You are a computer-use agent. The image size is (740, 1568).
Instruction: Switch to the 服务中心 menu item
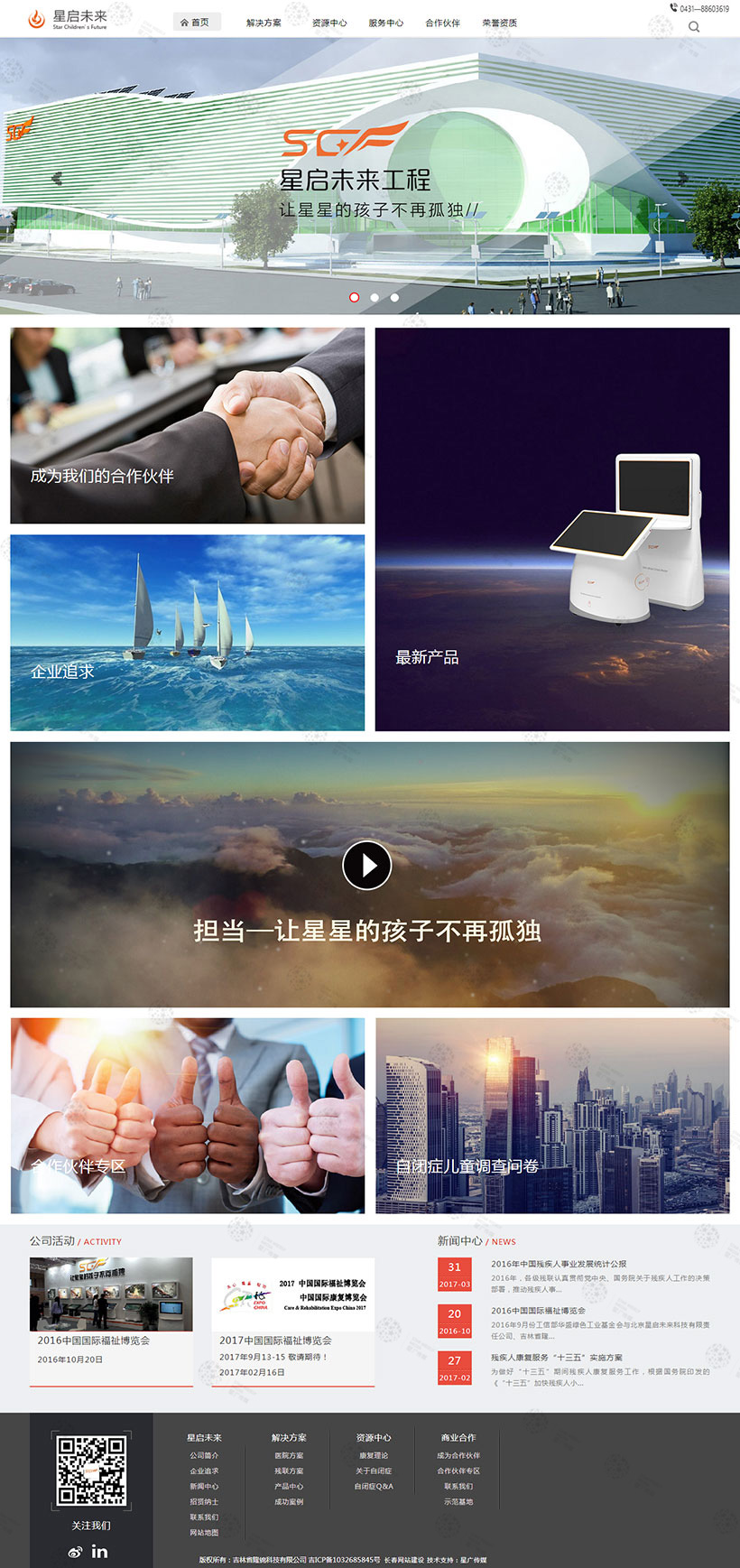pos(385,23)
